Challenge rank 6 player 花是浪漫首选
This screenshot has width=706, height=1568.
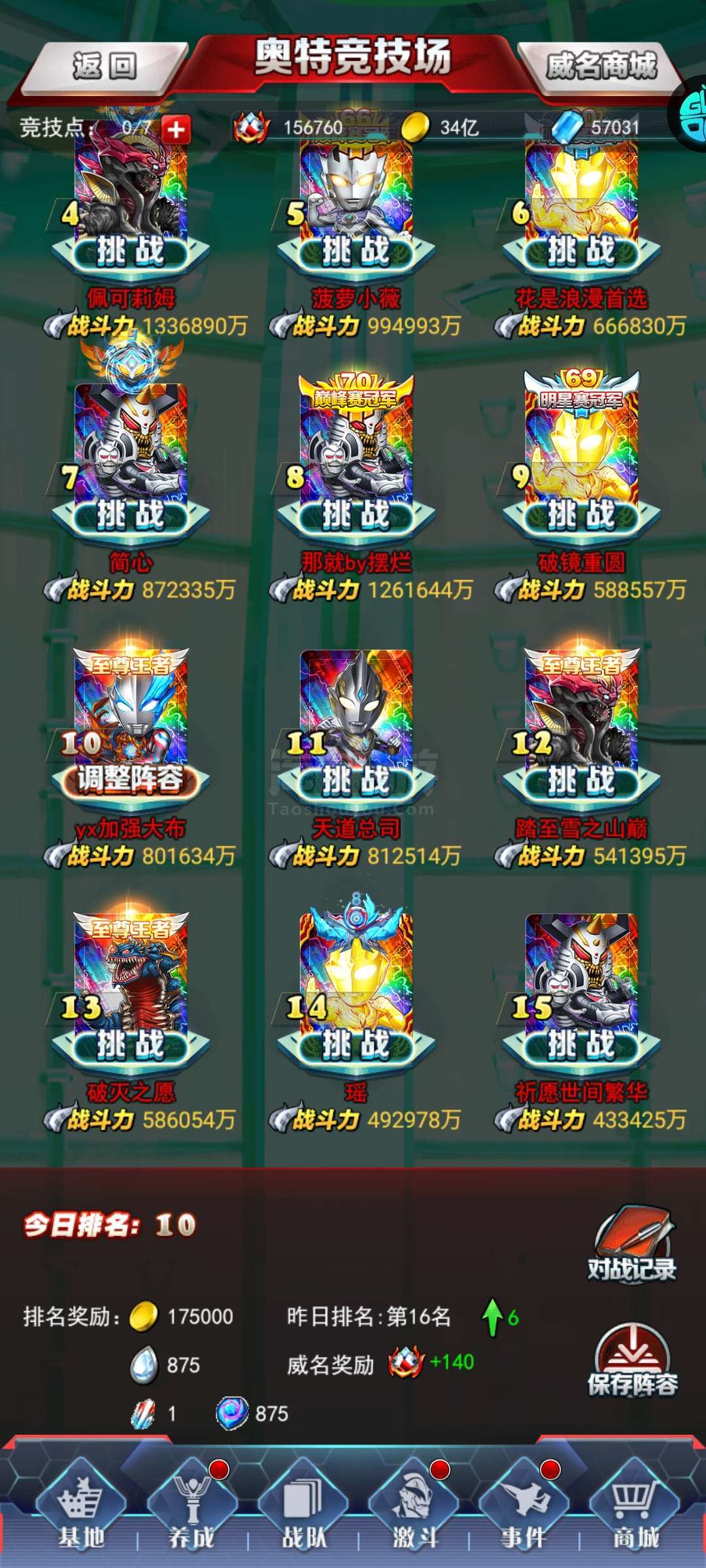coord(582,252)
